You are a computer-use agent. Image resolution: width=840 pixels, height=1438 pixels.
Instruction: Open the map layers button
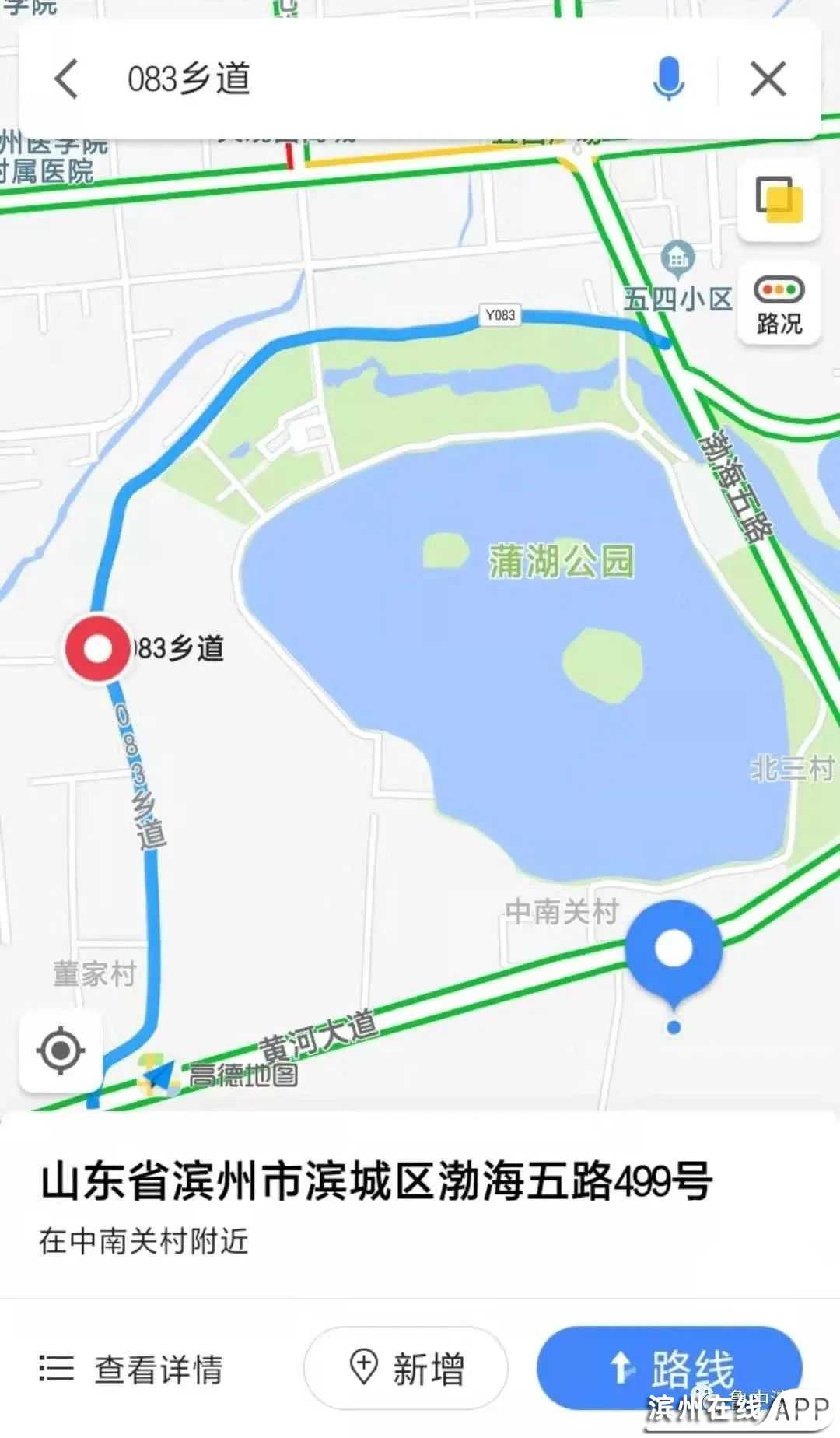[779, 199]
